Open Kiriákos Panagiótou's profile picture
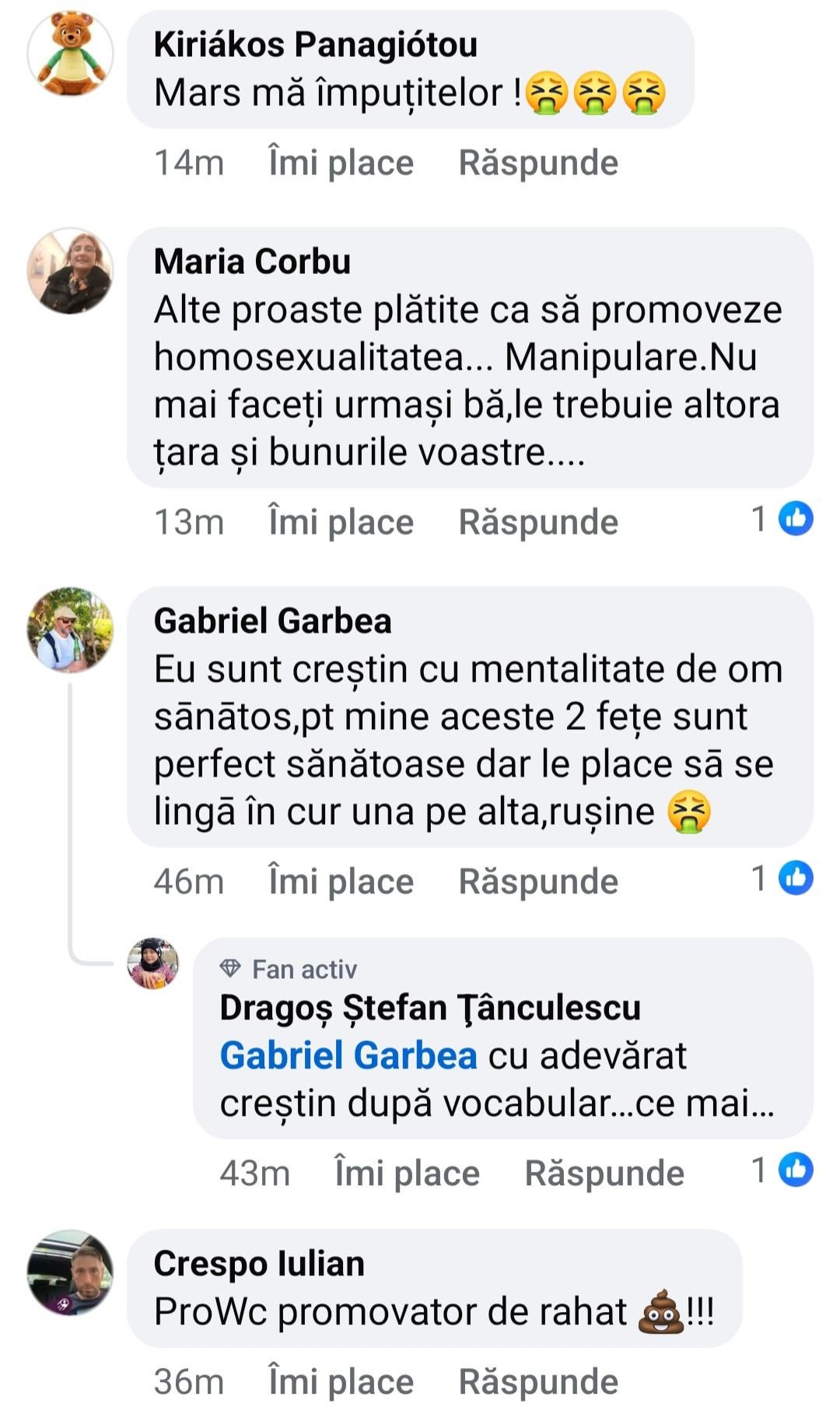 [70, 53]
